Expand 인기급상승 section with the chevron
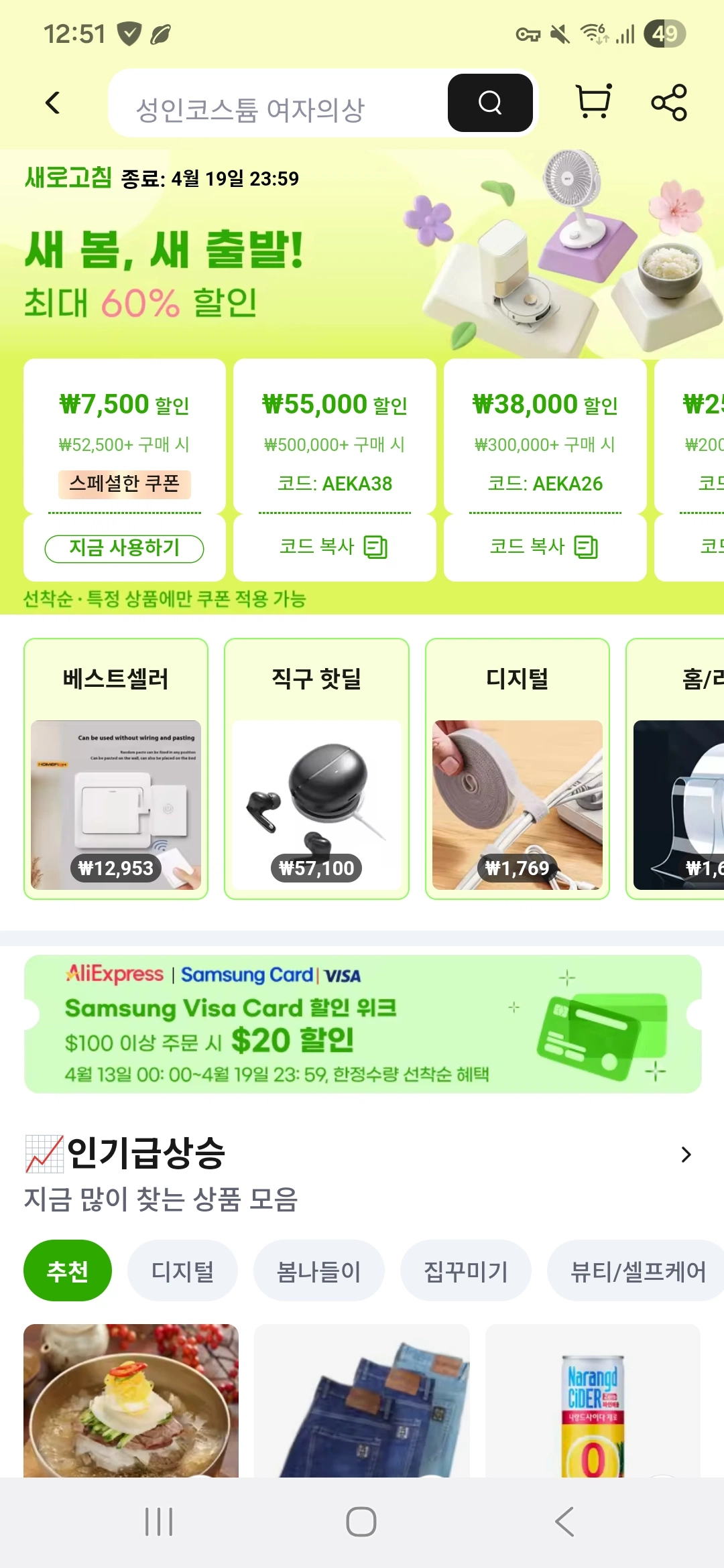 [x=685, y=1155]
